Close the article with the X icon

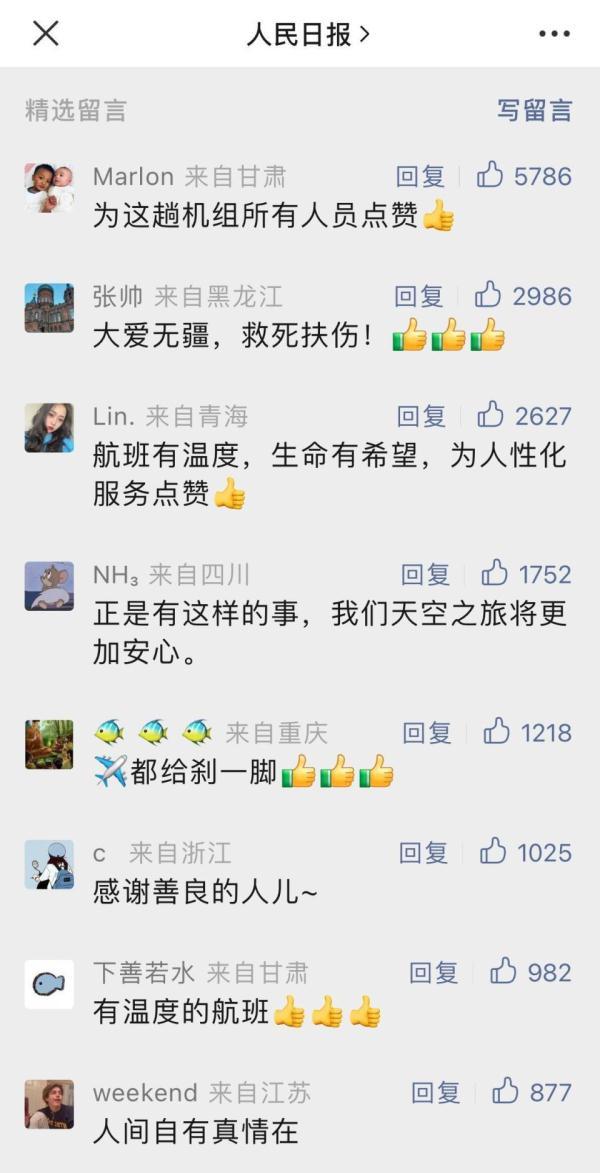point(46,34)
